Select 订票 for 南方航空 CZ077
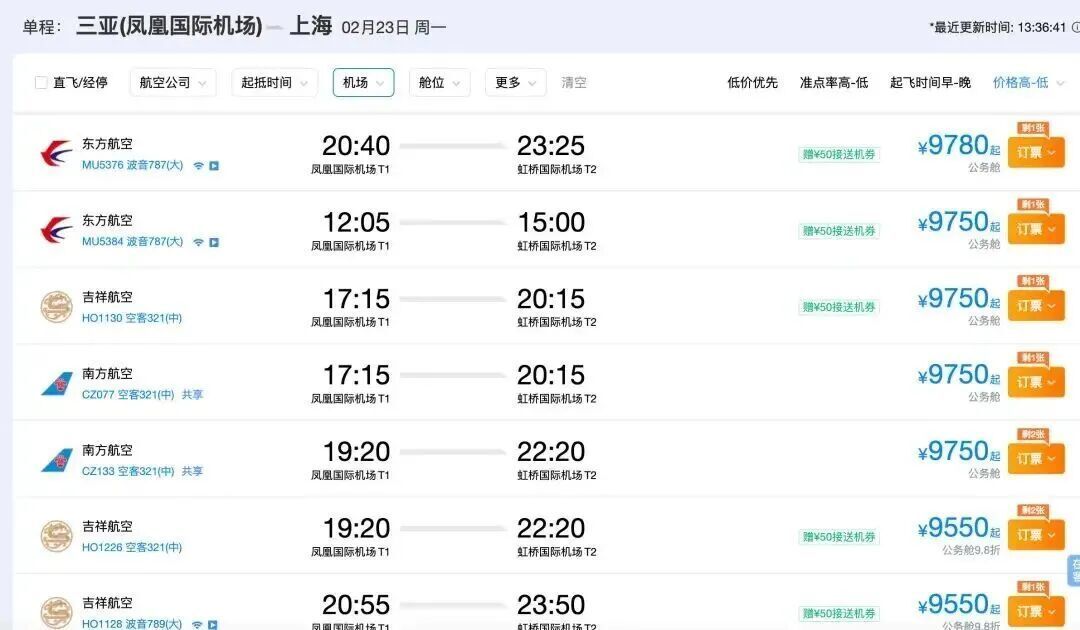The image size is (1080, 630). tap(1035, 383)
